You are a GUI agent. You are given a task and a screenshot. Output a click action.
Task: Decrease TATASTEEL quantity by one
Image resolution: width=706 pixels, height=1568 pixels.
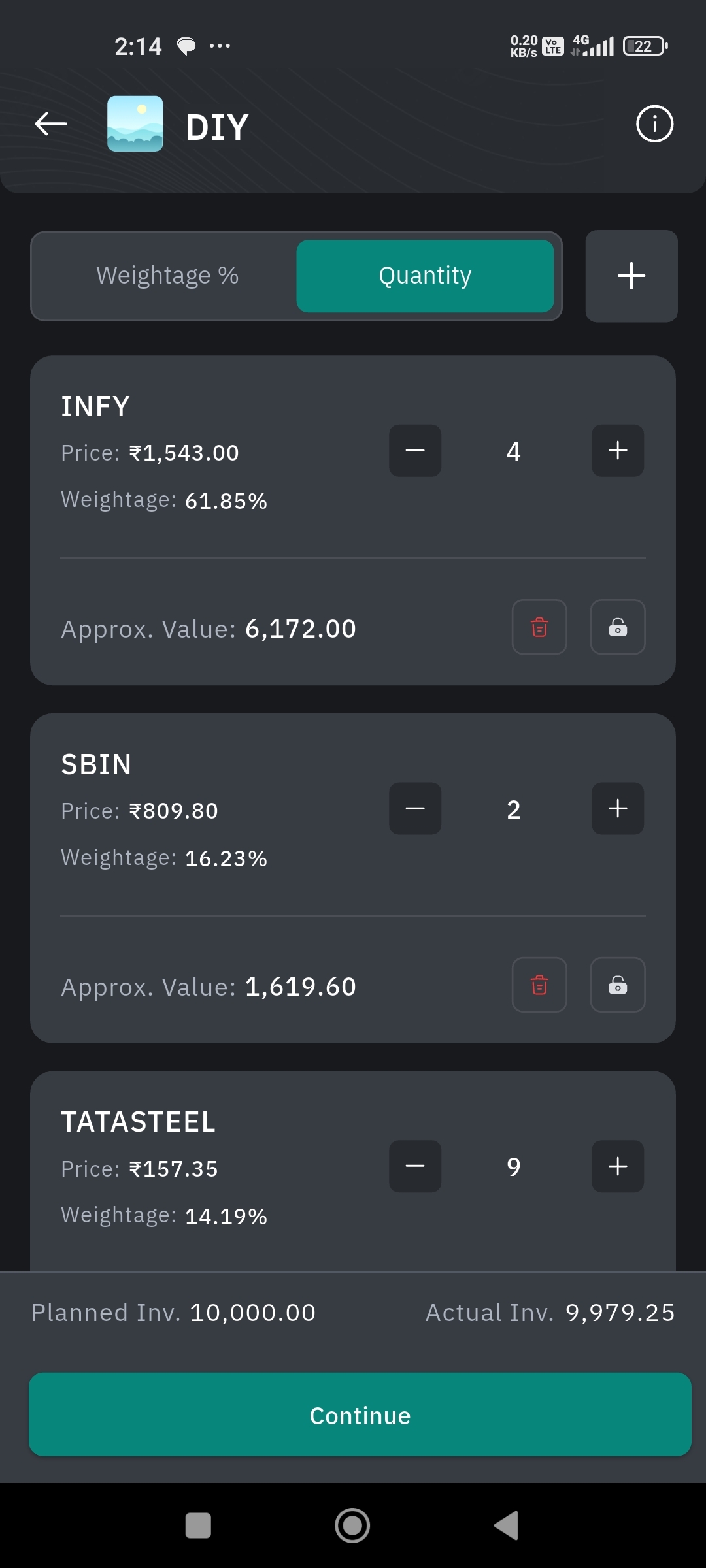415,1167
